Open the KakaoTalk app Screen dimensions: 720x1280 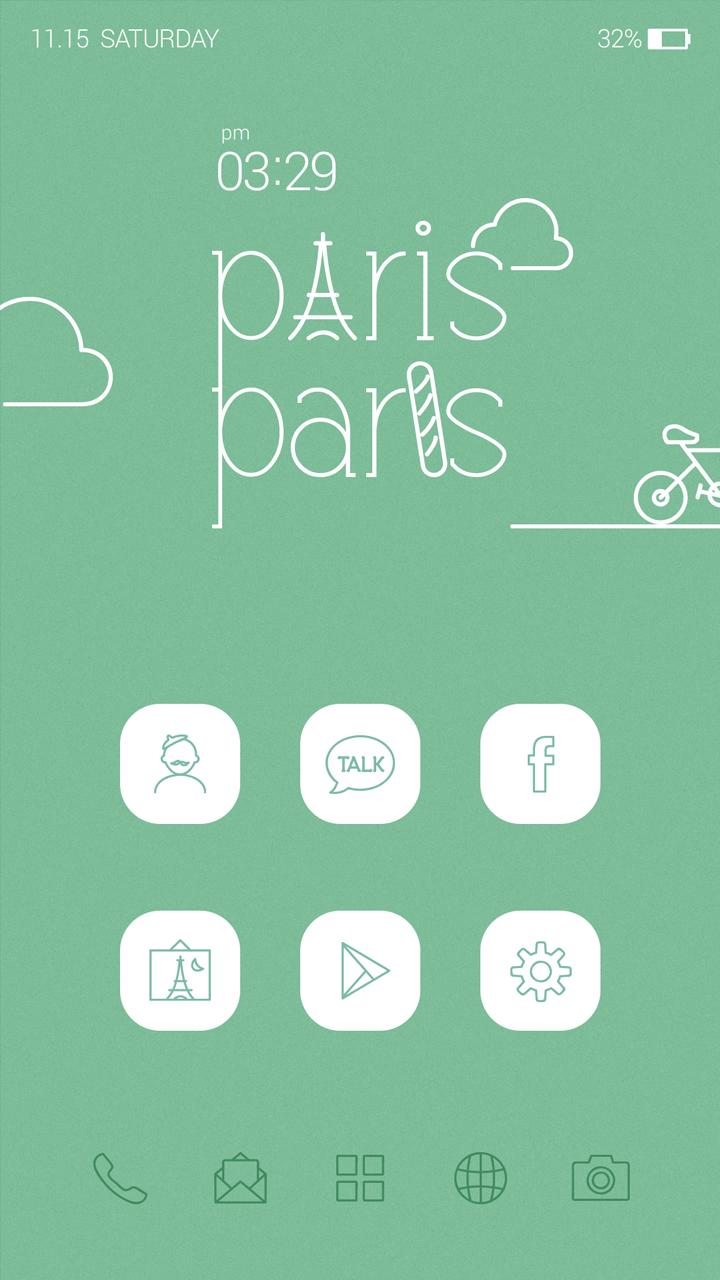[x=360, y=763]
